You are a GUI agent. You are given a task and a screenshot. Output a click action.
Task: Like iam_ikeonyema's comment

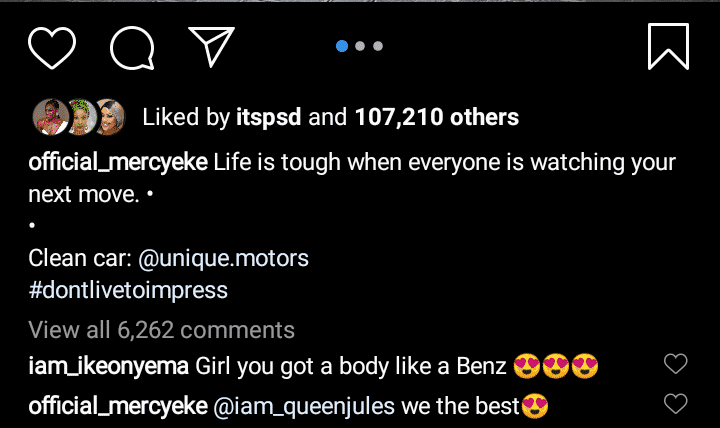676,364
